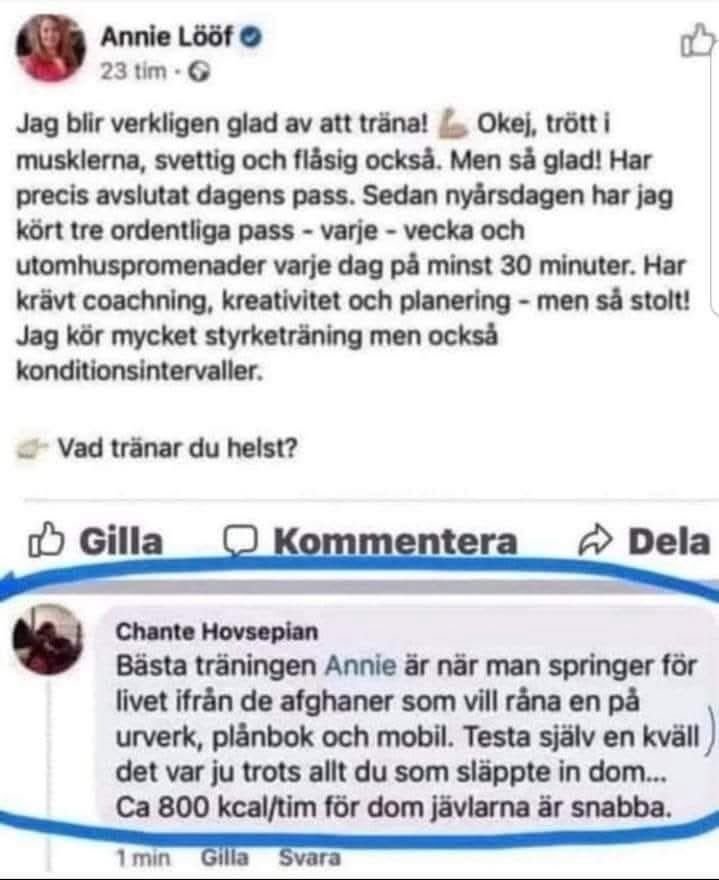Image resolution: width=719 pixels, height=880 pixels.
Task: Open the Annie Lööf profile name link
Action: (162, 39)
